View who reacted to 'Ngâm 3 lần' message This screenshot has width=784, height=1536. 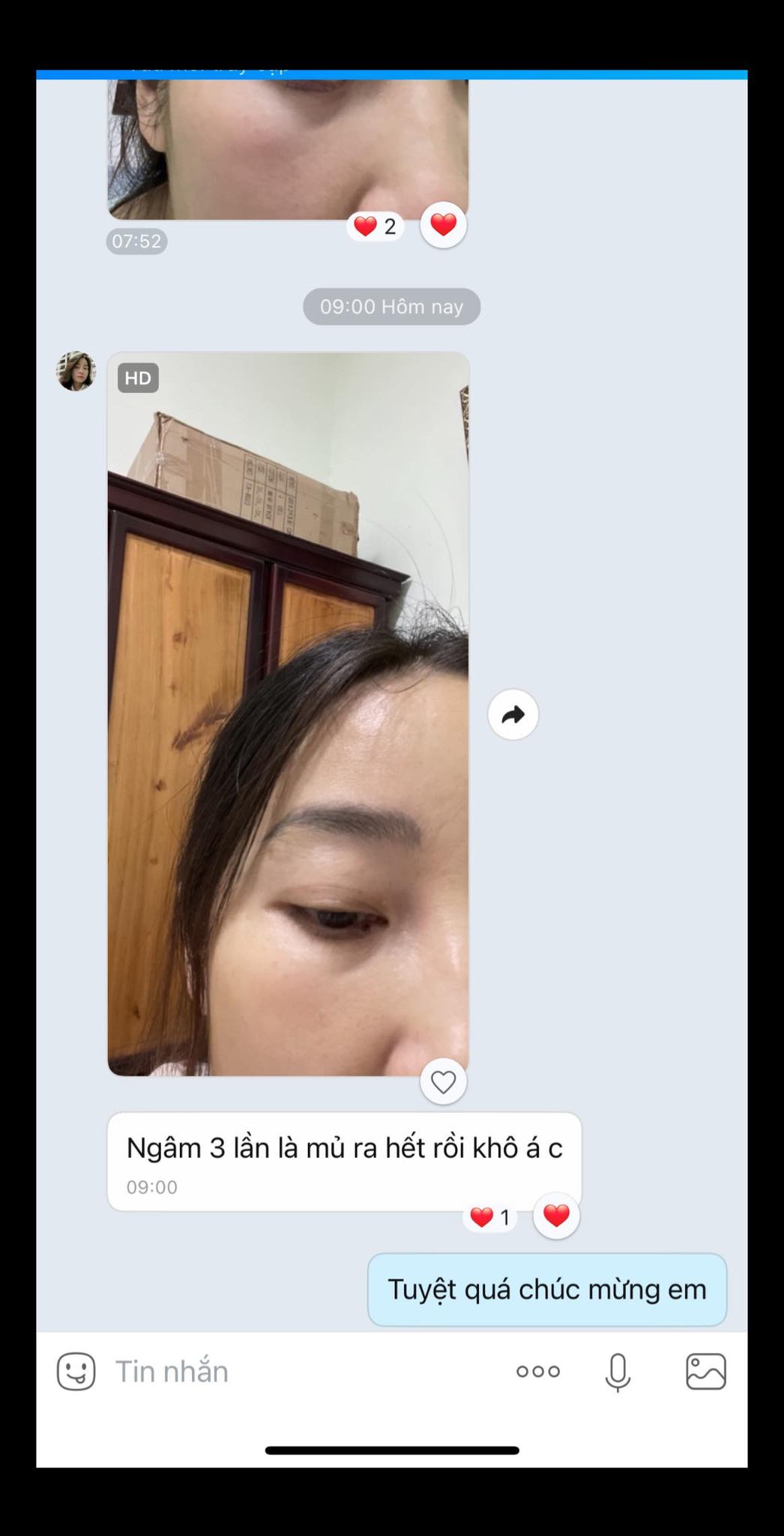(490, 1217)
